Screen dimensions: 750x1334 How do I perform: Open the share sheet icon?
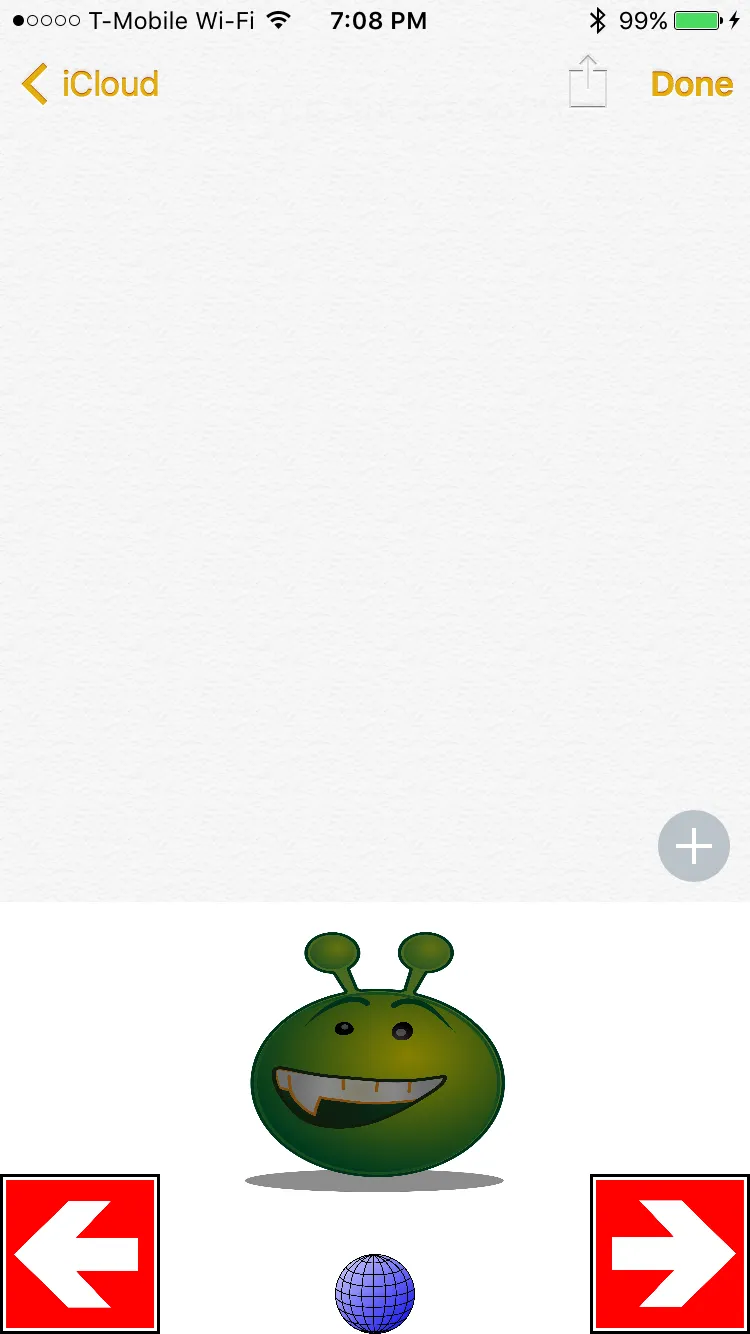588,82
